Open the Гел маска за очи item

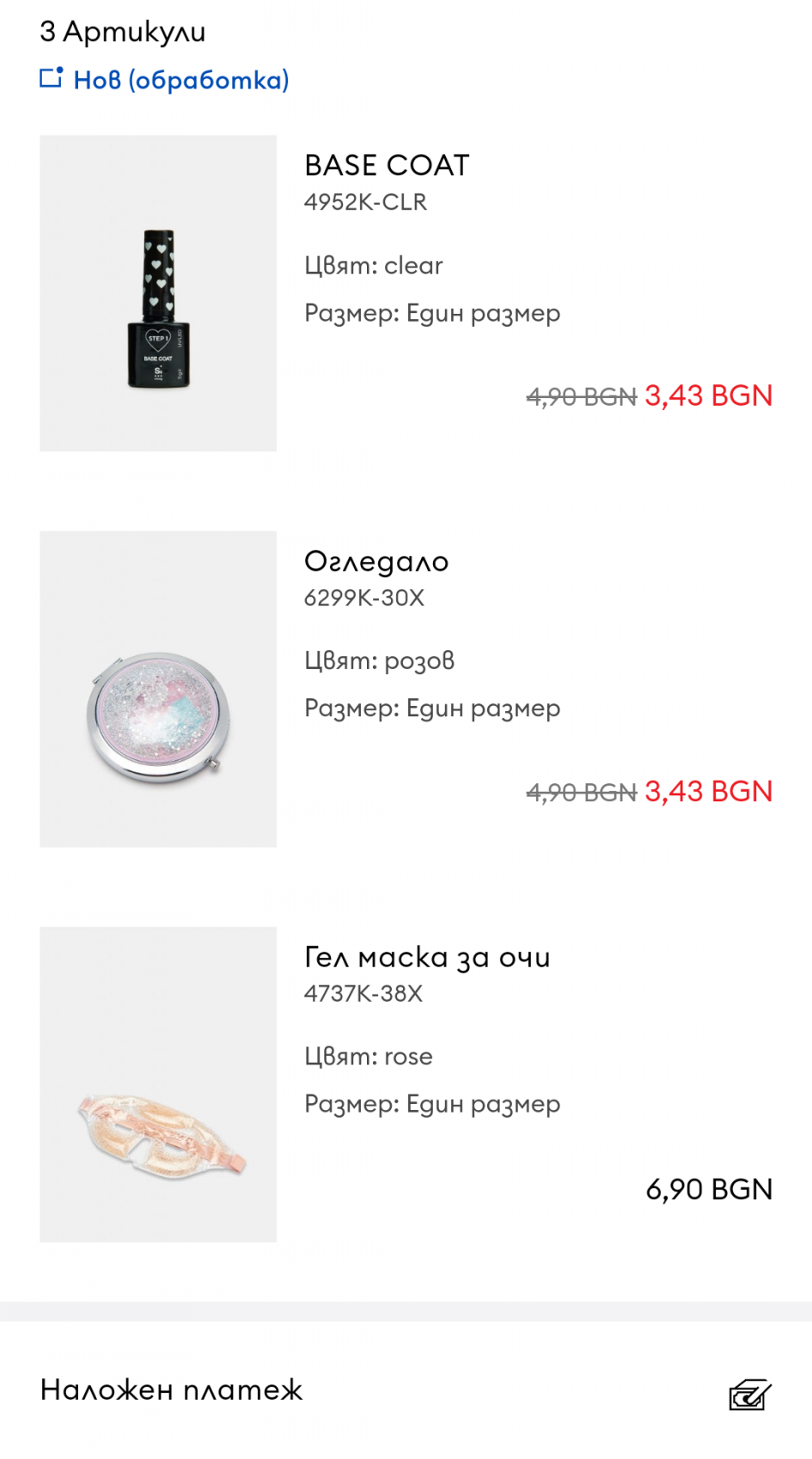point(427,957)
